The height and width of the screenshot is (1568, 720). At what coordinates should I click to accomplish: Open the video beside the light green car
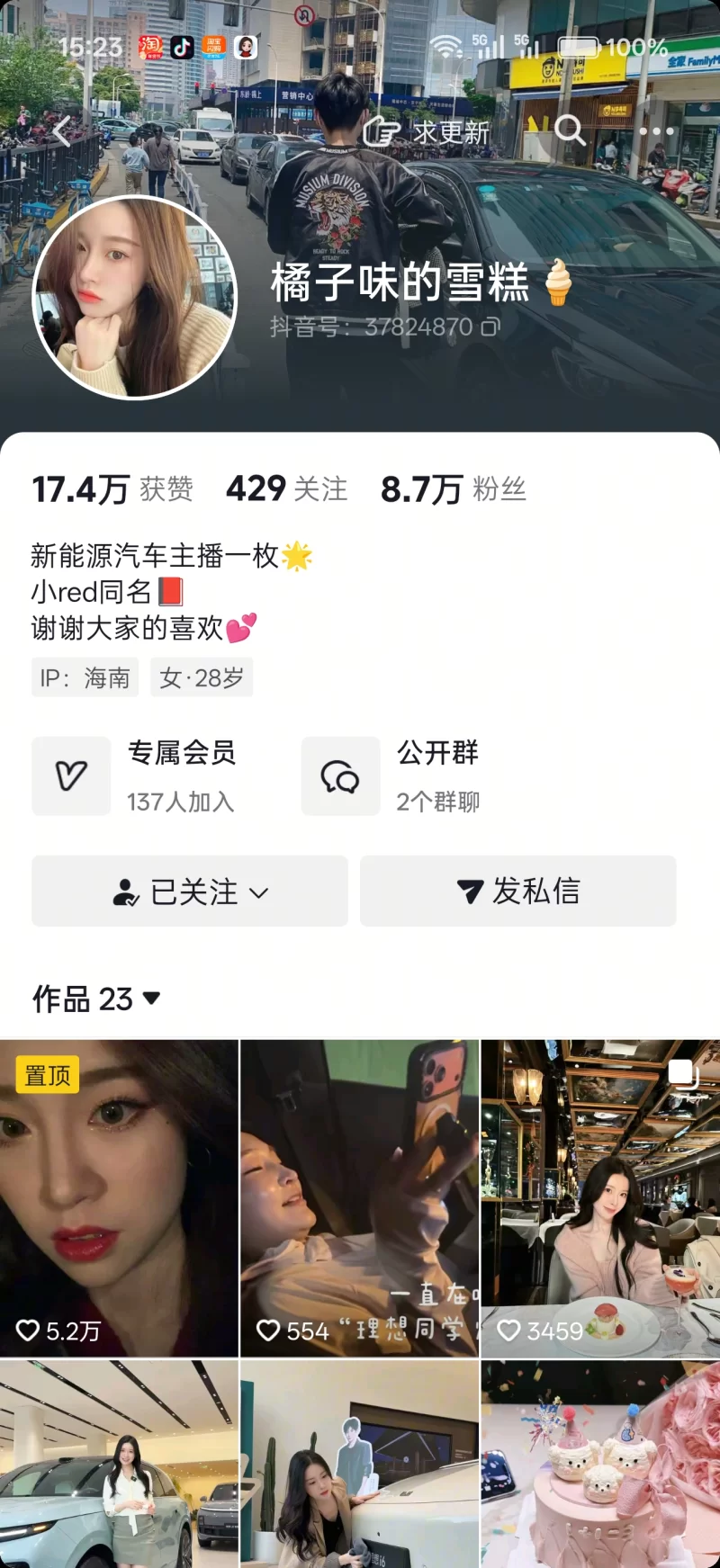pyautogui.click(x=119, y=1465)
